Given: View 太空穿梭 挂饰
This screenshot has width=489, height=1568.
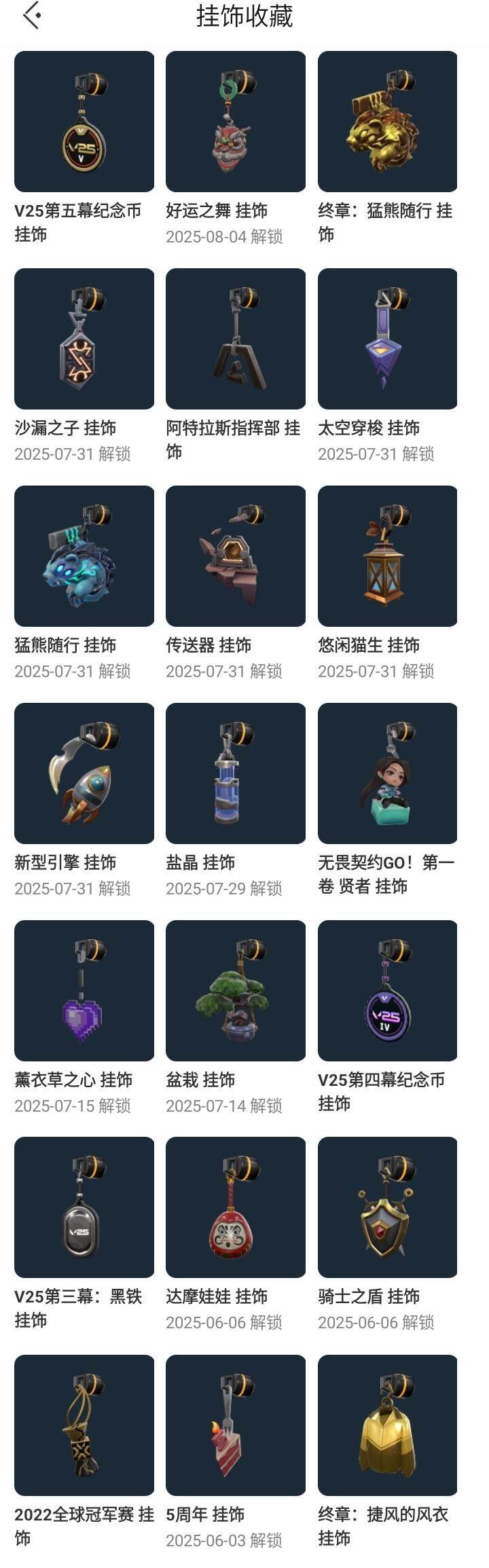Looking at the screenshot, I should 387,339.
